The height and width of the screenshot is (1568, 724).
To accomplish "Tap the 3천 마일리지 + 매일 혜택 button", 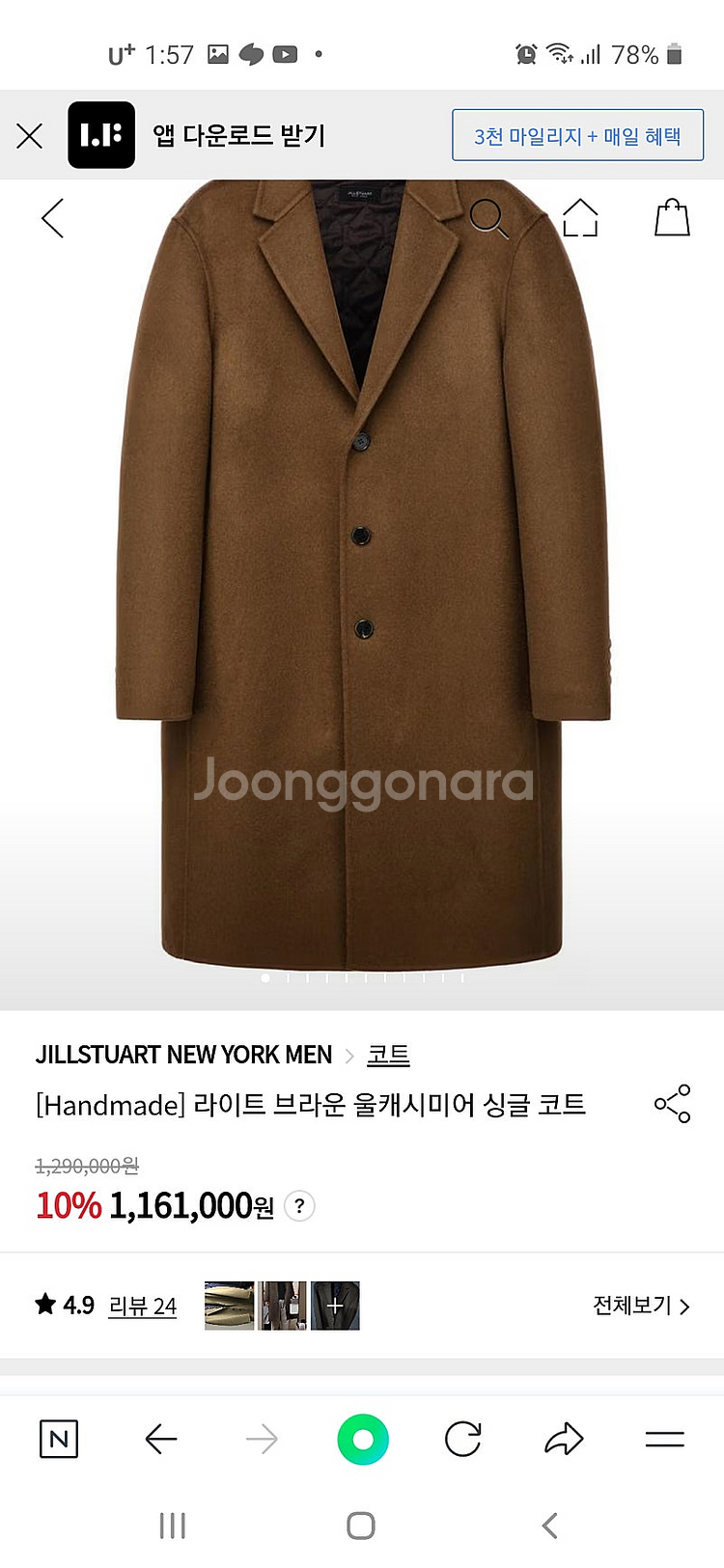I will coord(577,136).
